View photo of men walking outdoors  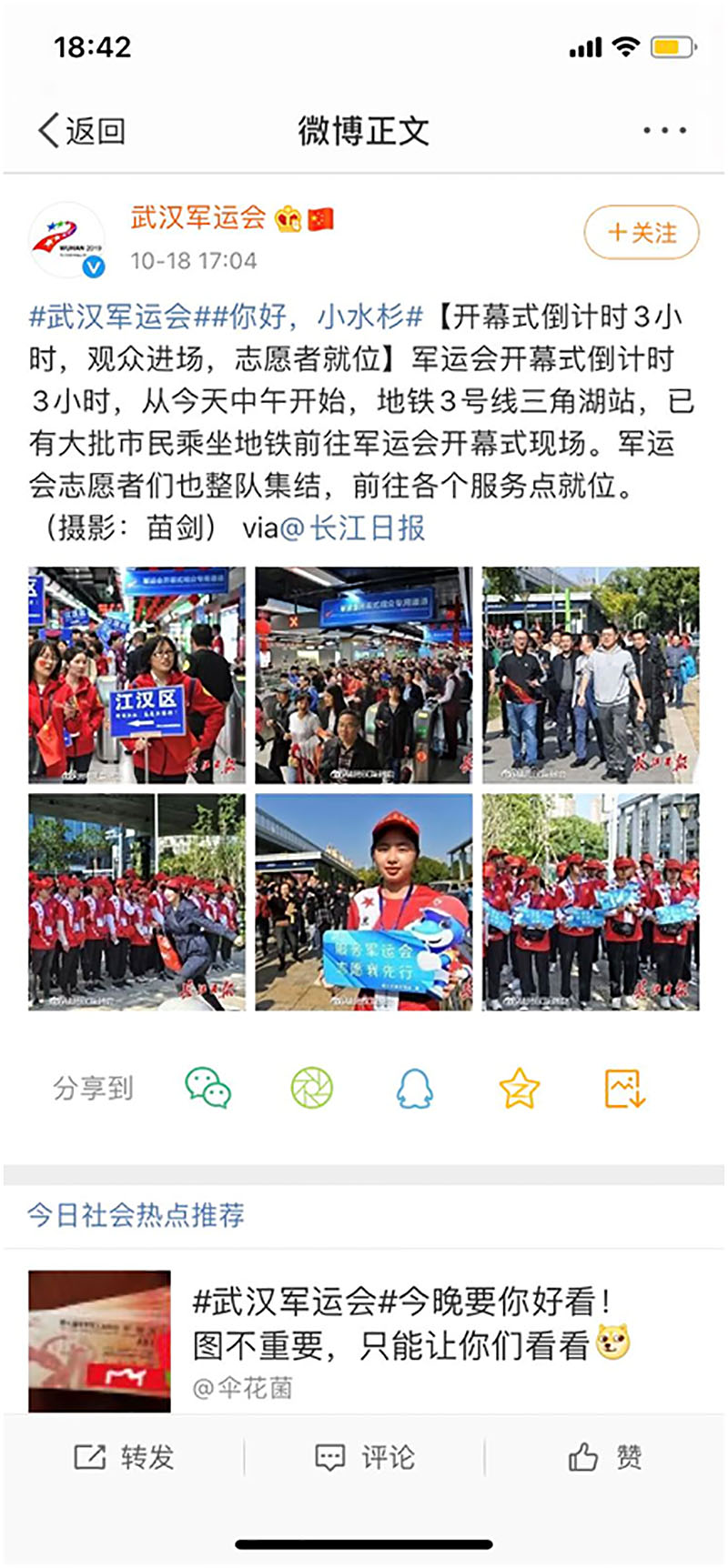591,675
